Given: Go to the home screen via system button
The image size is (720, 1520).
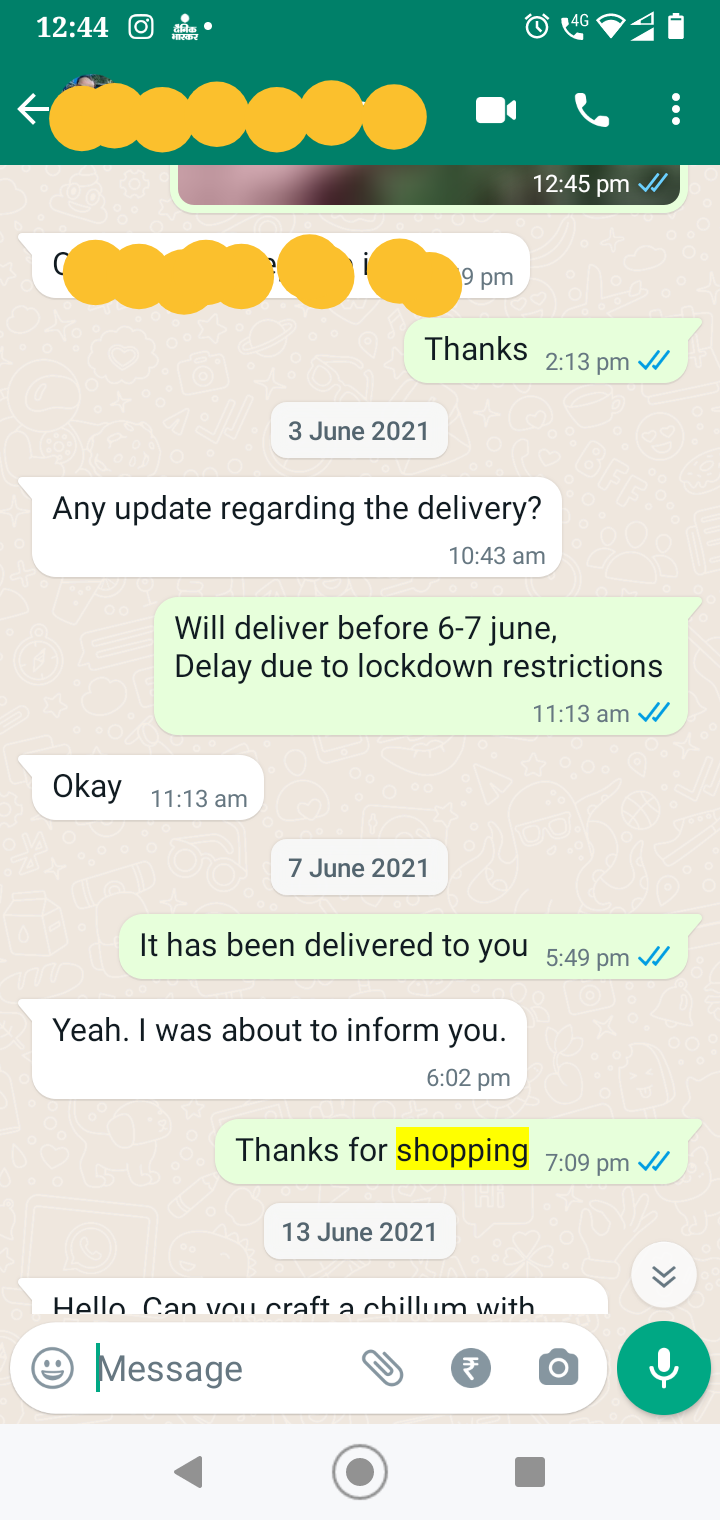Looking at the screenshot, I should 360,1472.
